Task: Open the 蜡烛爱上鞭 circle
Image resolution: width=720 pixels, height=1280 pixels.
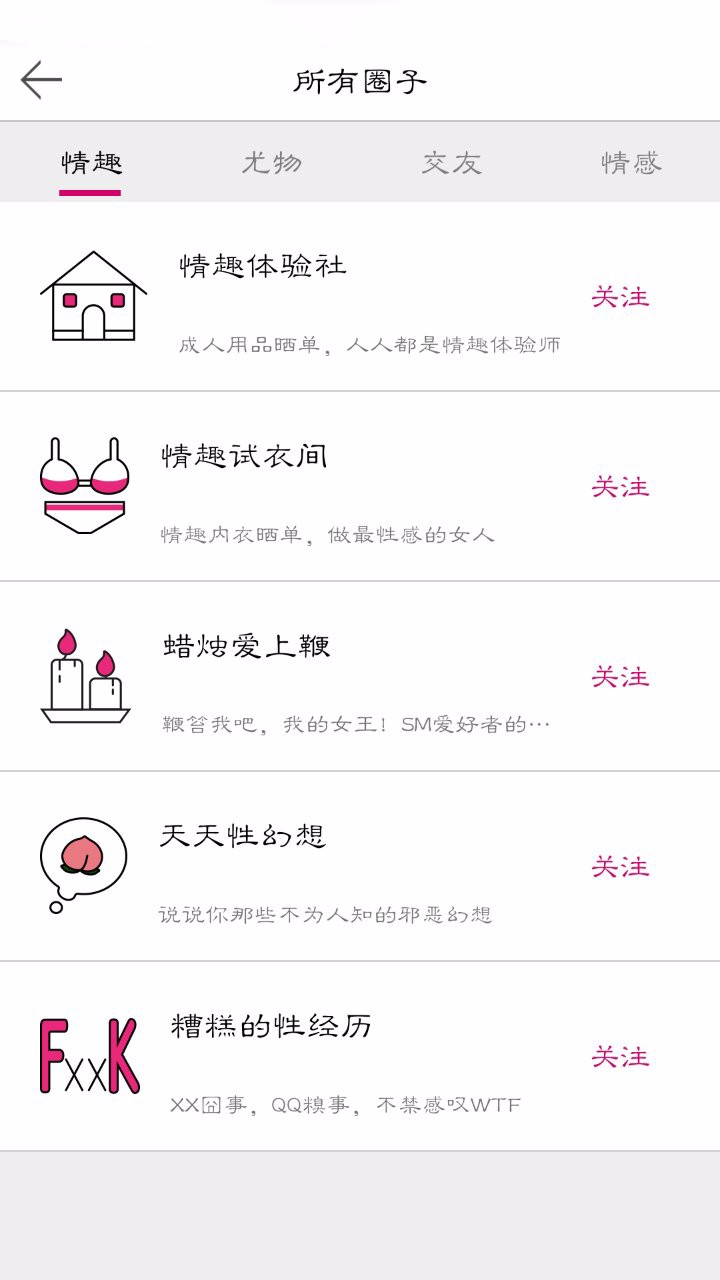Action: (360, 676)
